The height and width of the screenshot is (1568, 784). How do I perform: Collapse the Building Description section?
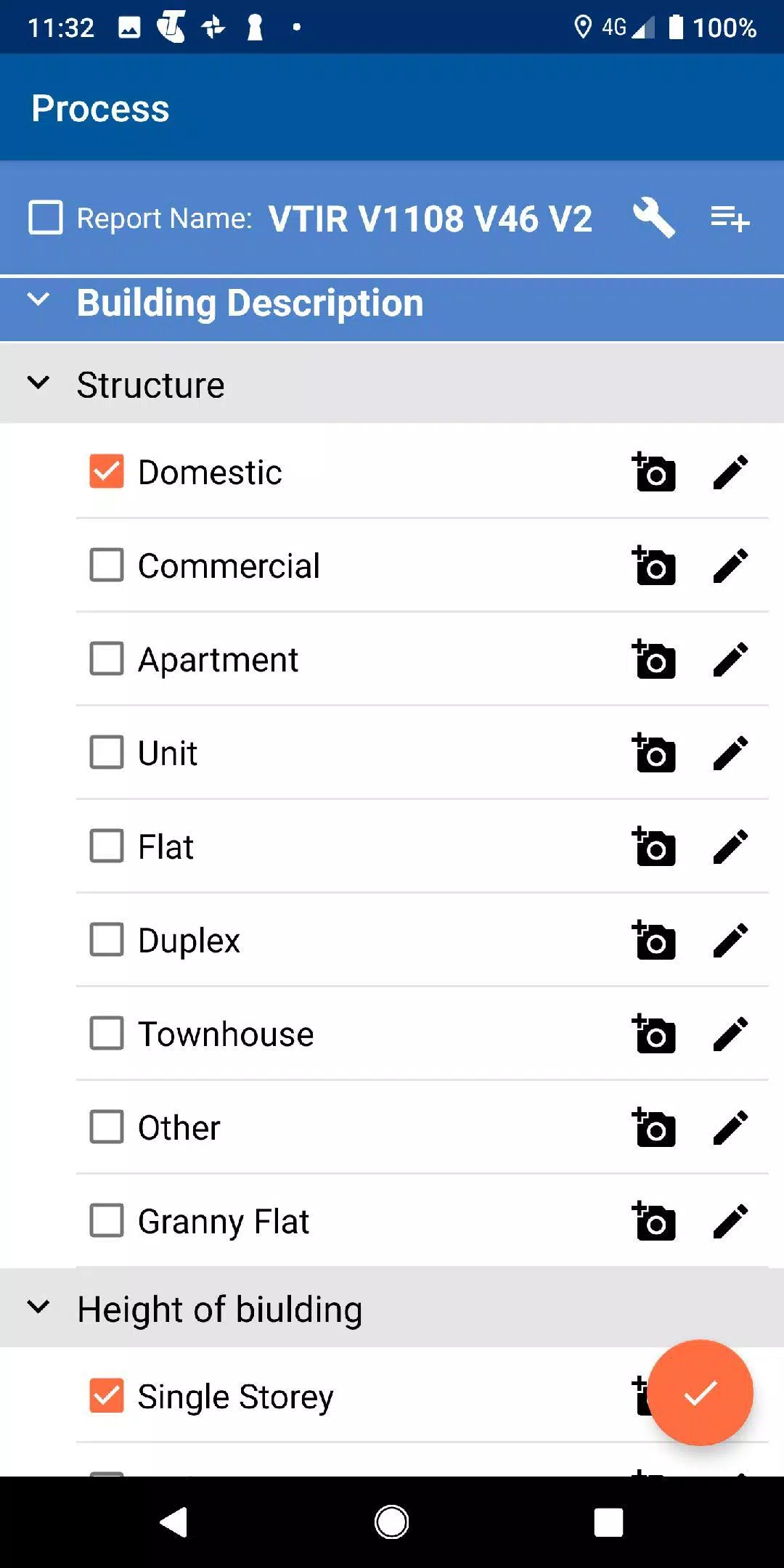tap(39, 301)
